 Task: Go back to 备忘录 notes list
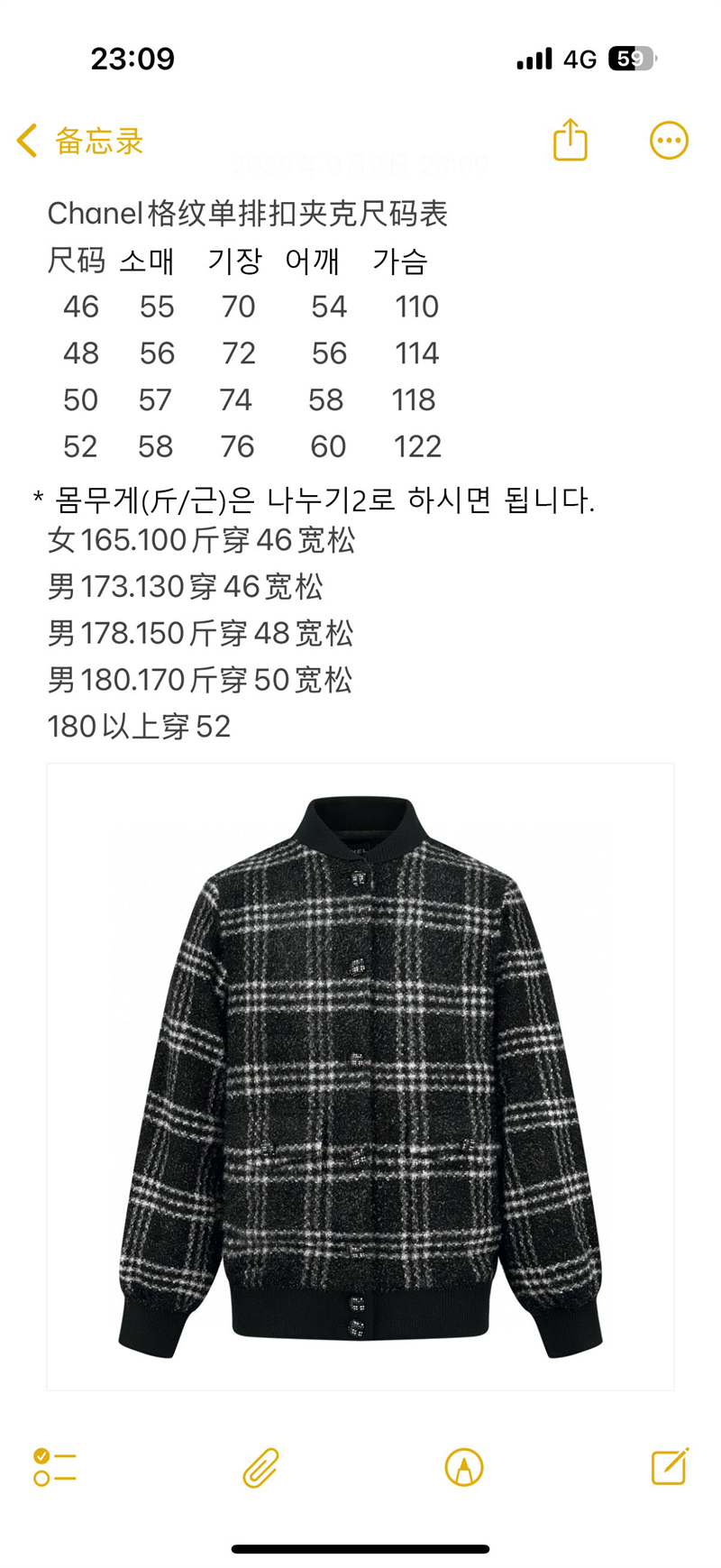tap(79, 141)
